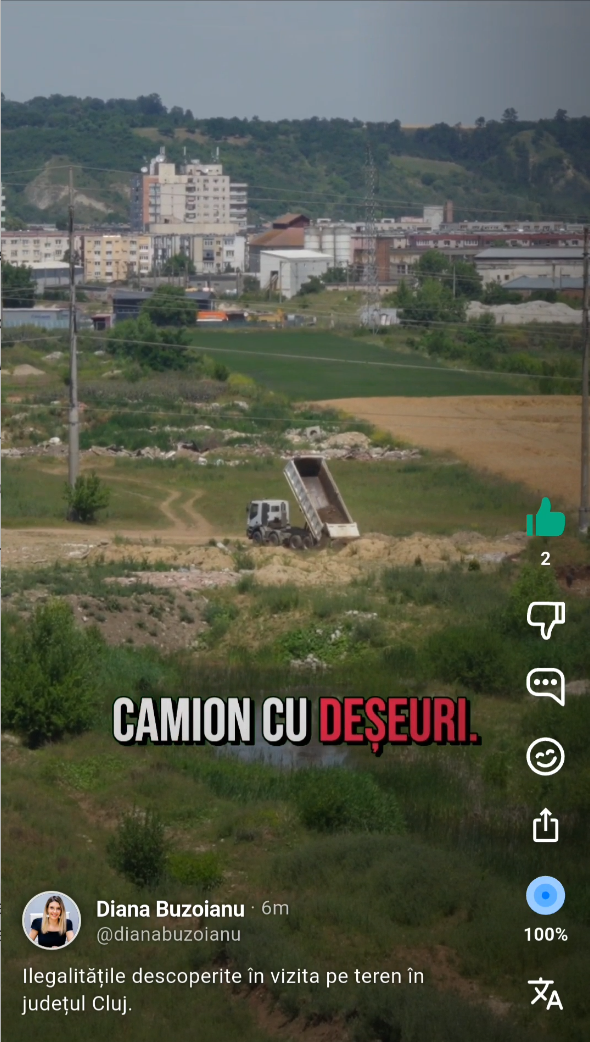Open the @dianabuzoianu handle link
This screenshot has height=1042, width=590.
coord(169,934)
